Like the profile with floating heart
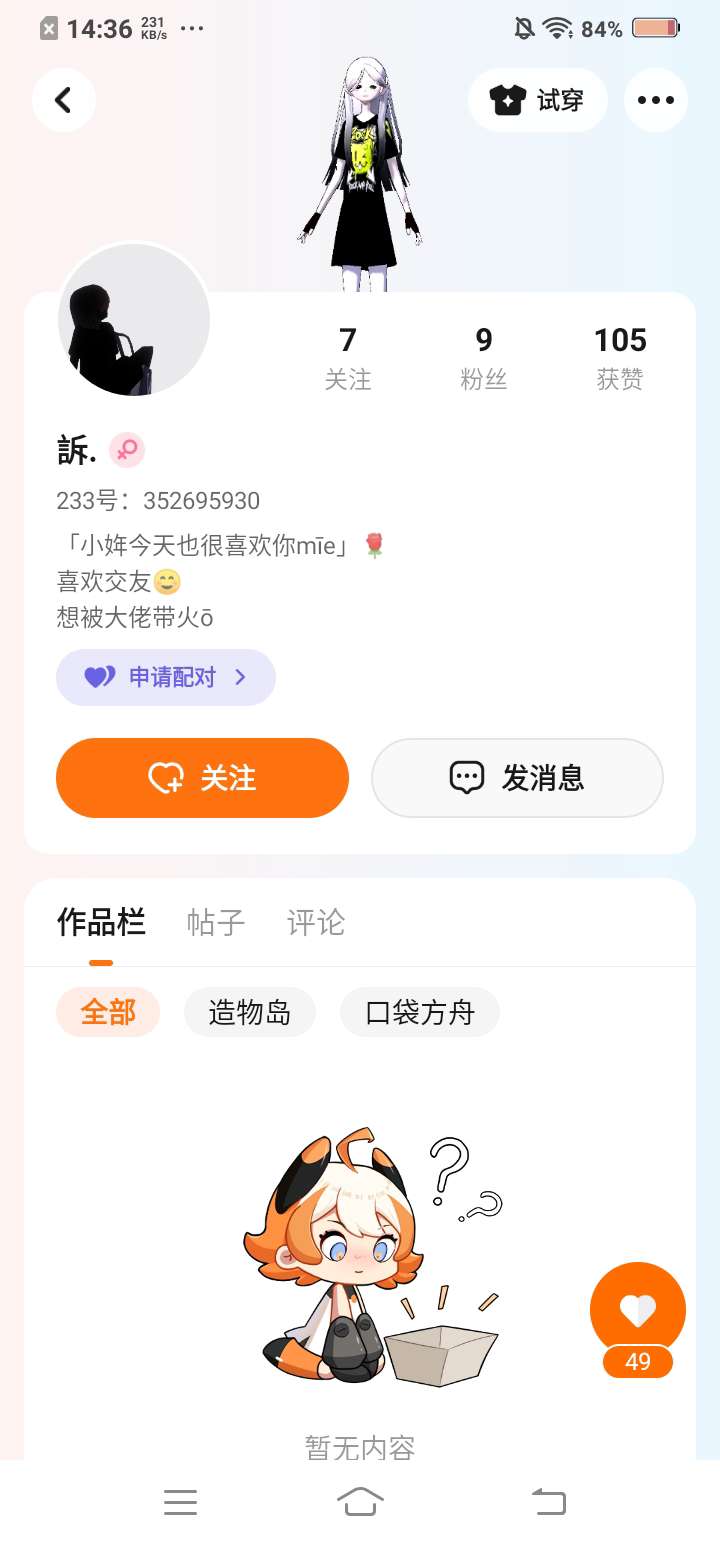720x1544 pixels. pos(637,1310)
